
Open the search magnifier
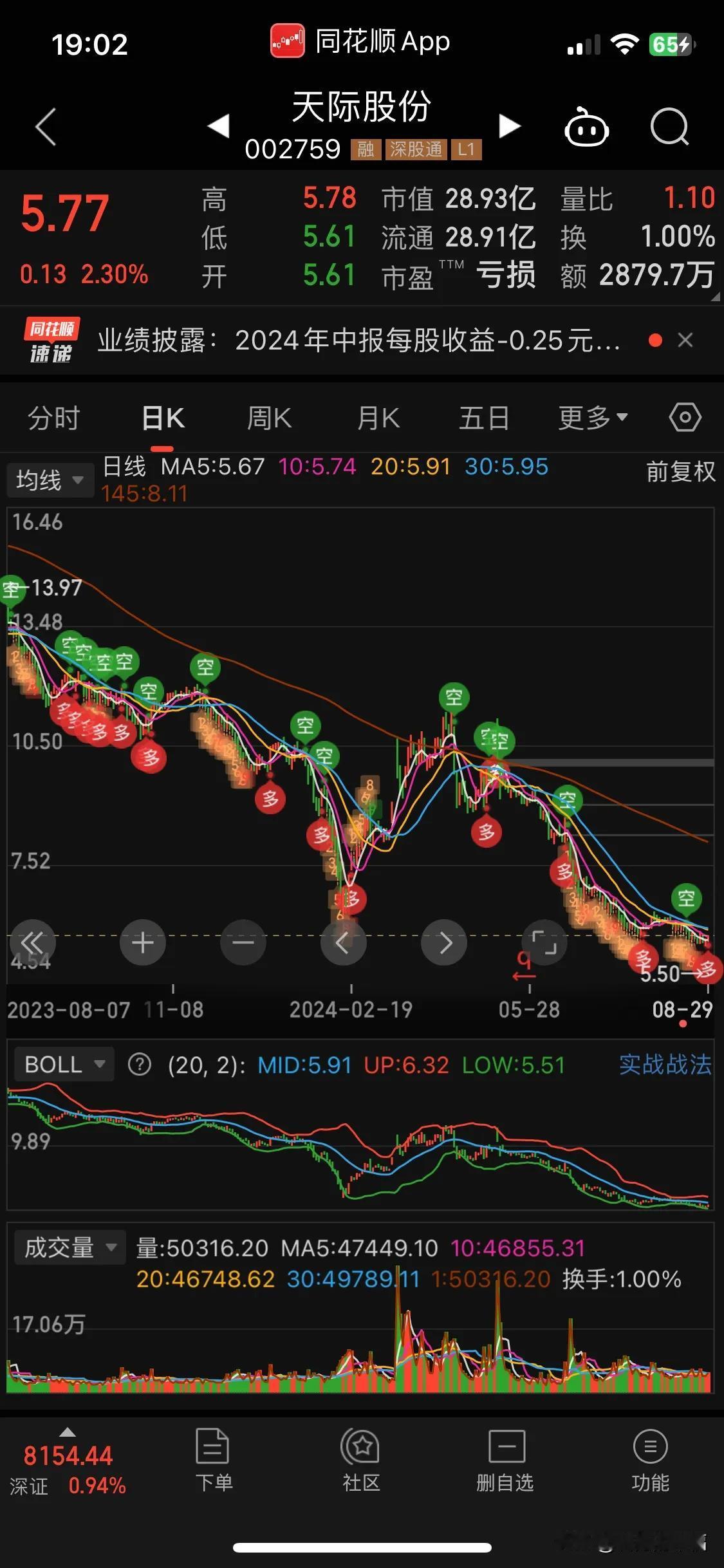point(669,127)
